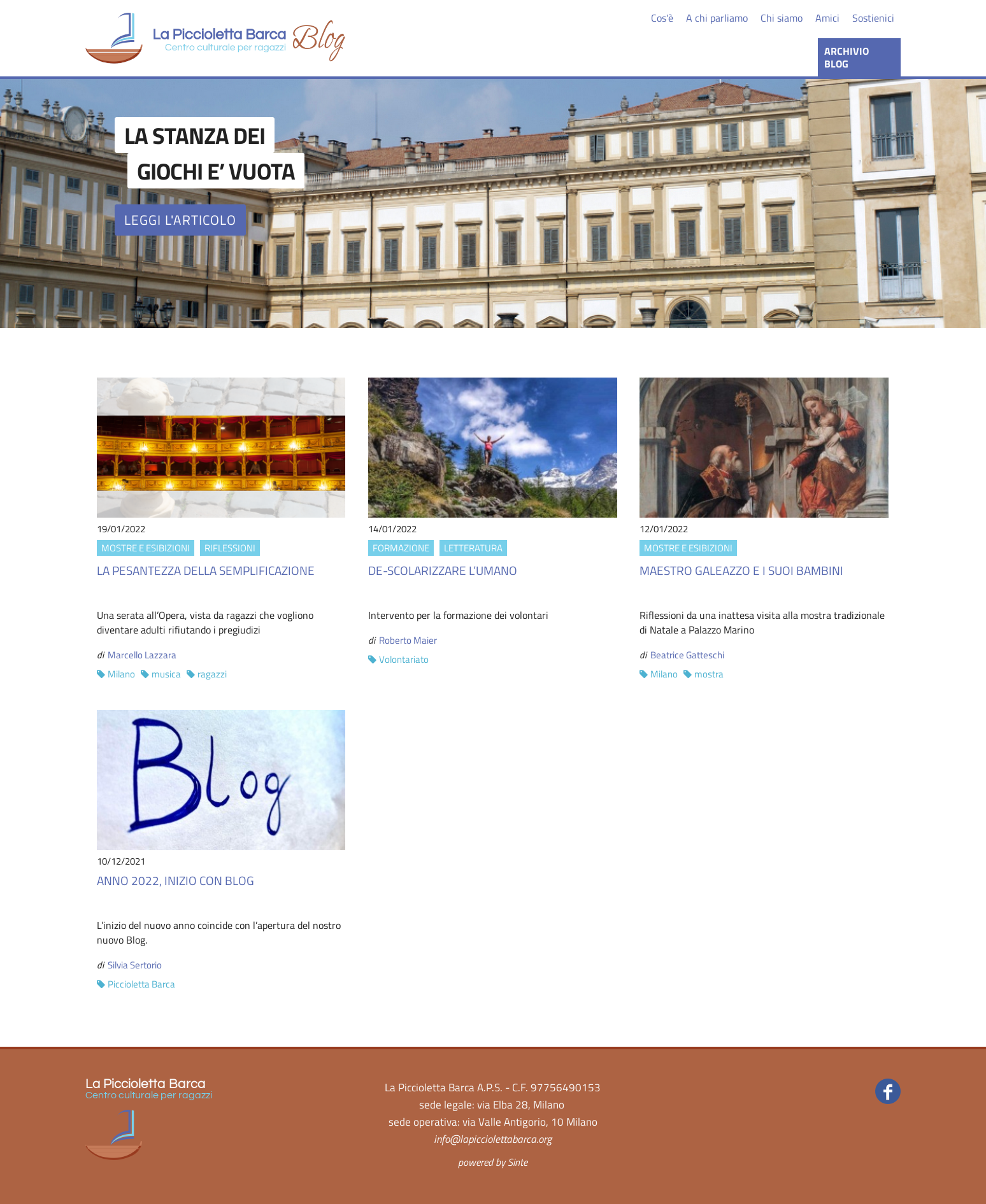Image resolution: width=986 pixels, height=1204 pixels.
Task: View author Marcello Lazzara
Action: pyautogui.click(x=141, y=655)
